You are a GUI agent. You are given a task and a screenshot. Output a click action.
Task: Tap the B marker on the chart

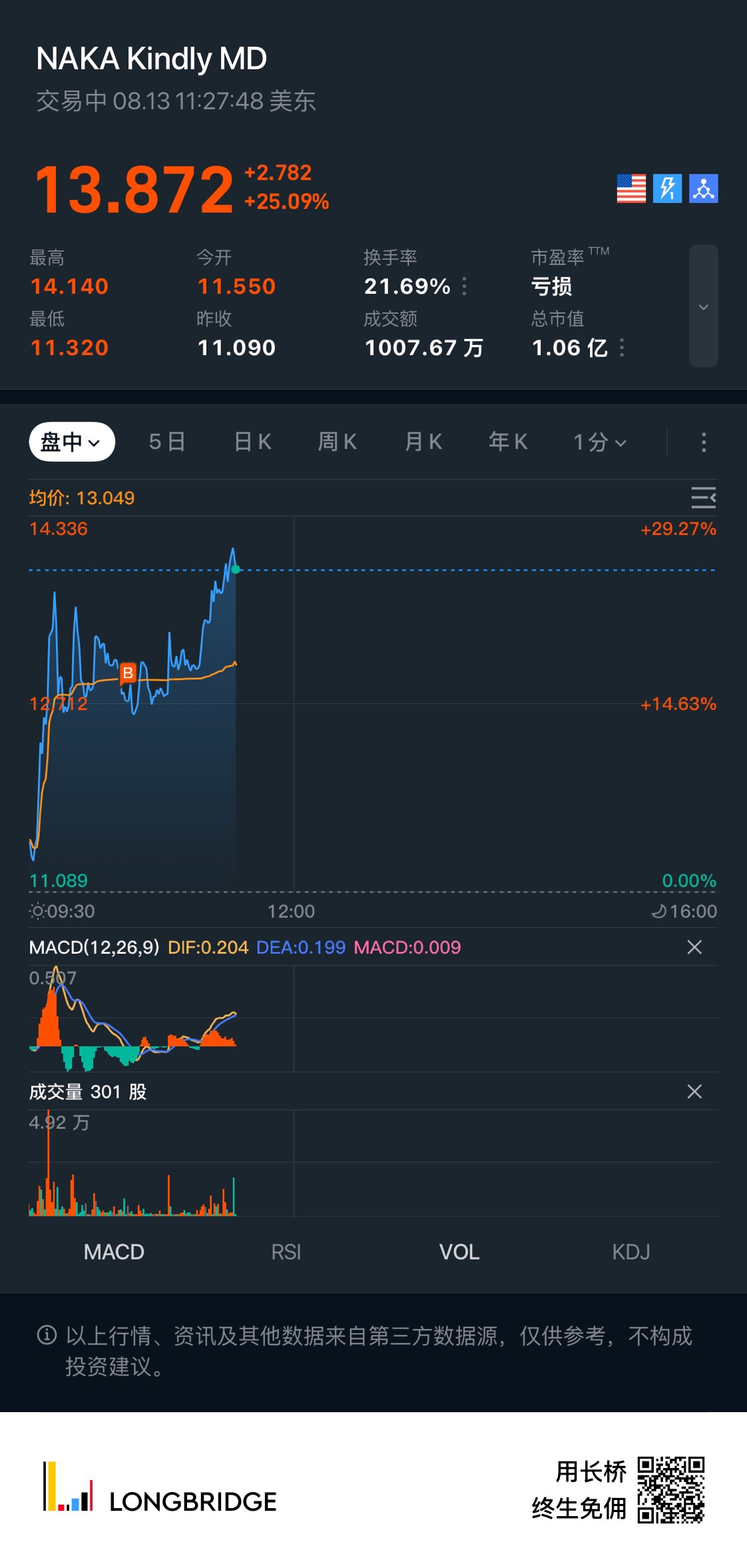pos(128,673)
